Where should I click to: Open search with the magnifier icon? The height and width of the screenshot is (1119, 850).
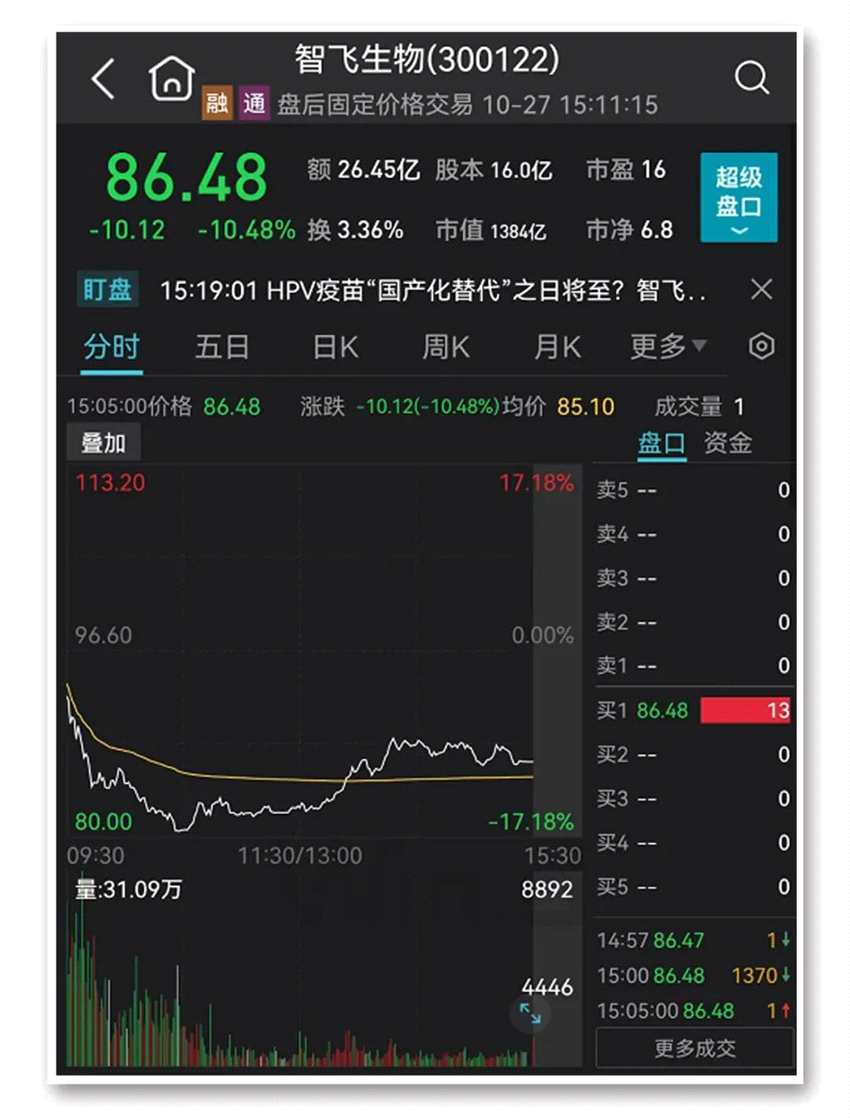tap(751, 76)
